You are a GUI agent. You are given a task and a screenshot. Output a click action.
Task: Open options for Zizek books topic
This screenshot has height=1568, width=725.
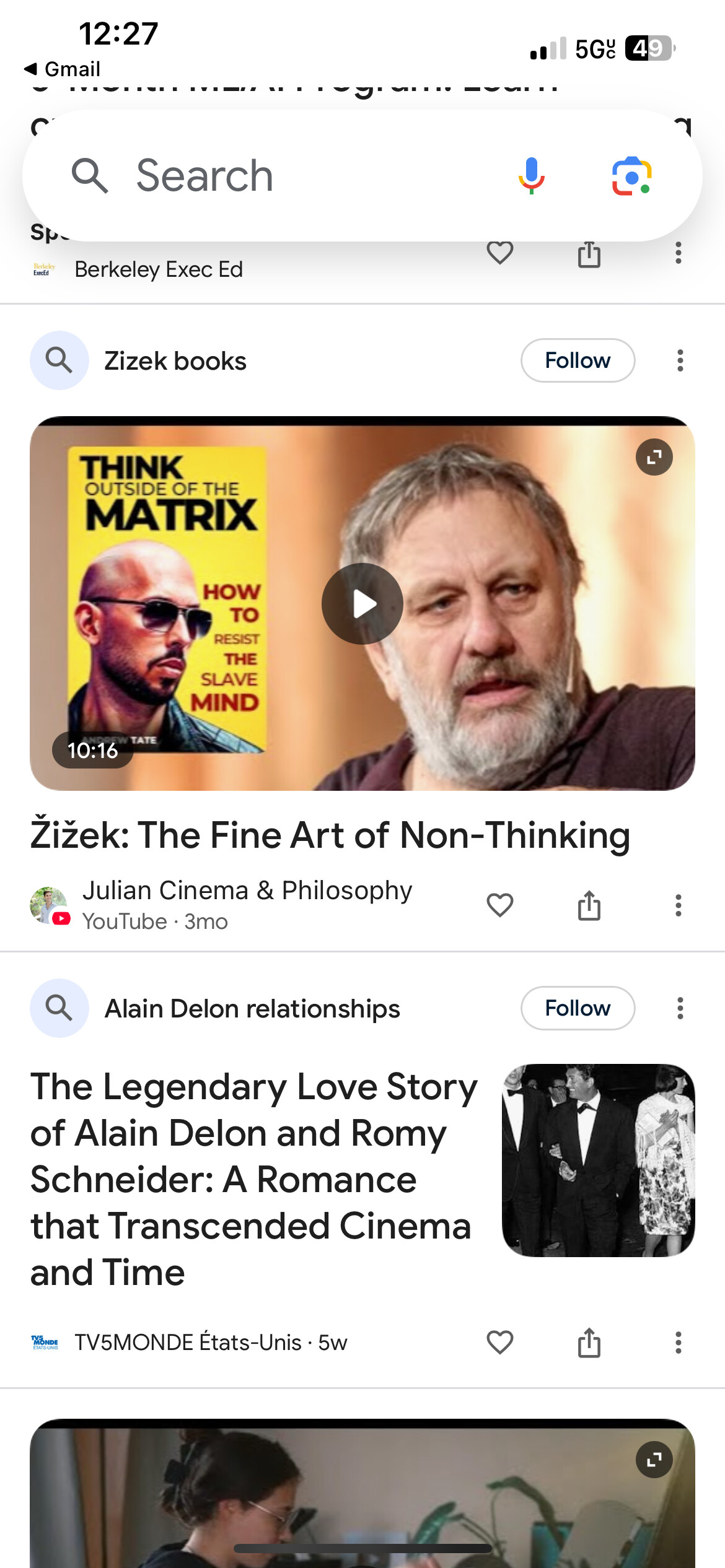[680, 360]
